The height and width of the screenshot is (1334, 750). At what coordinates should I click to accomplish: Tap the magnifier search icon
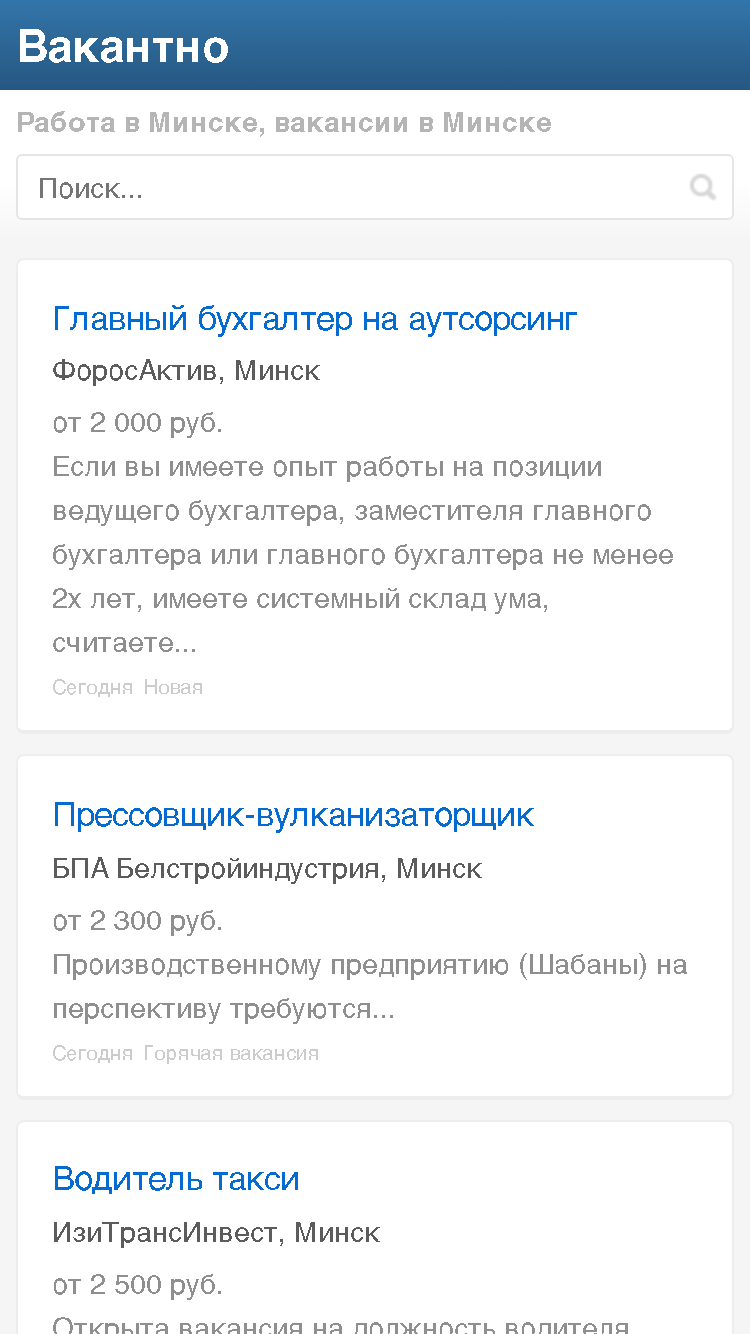coord(703,187)
